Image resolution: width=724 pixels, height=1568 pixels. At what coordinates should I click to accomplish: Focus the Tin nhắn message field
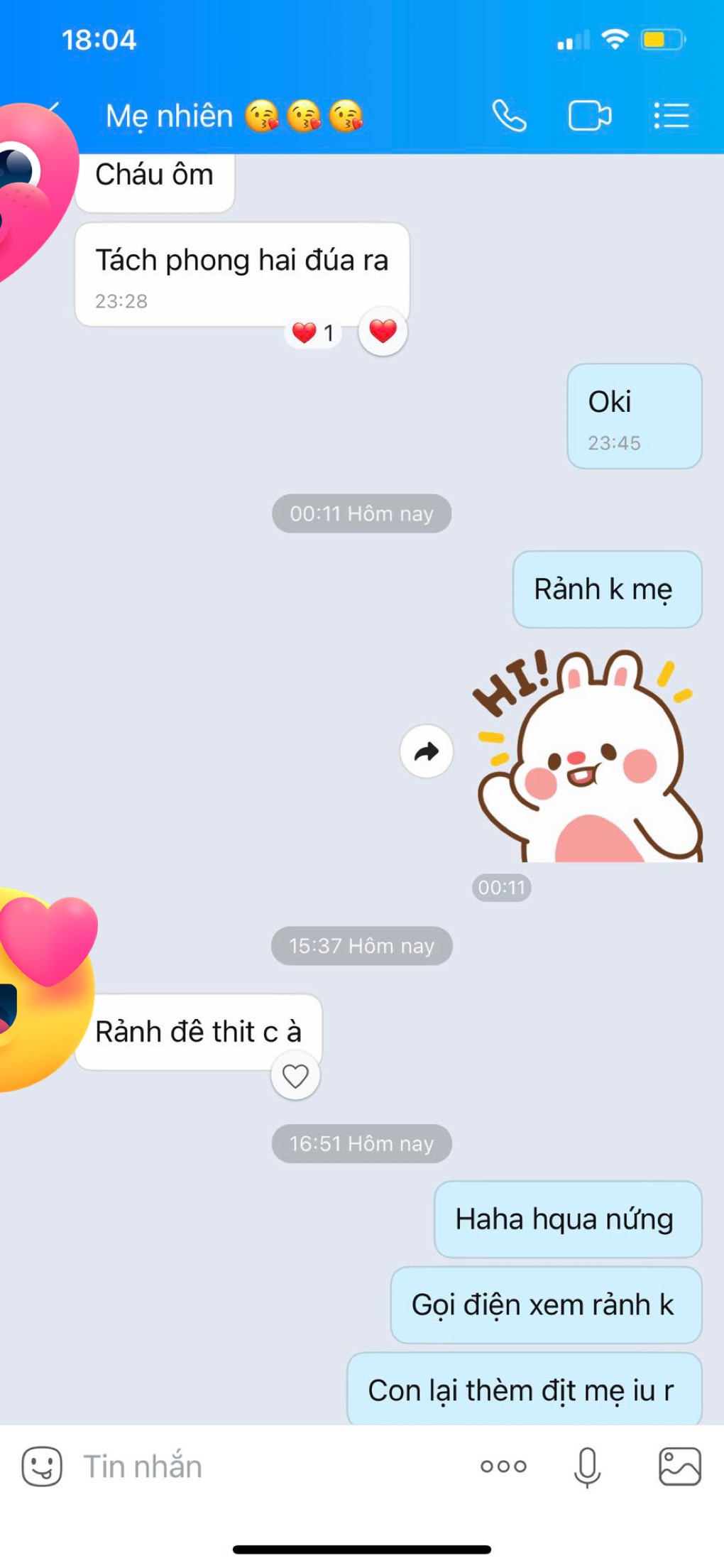pos(270,1466)
